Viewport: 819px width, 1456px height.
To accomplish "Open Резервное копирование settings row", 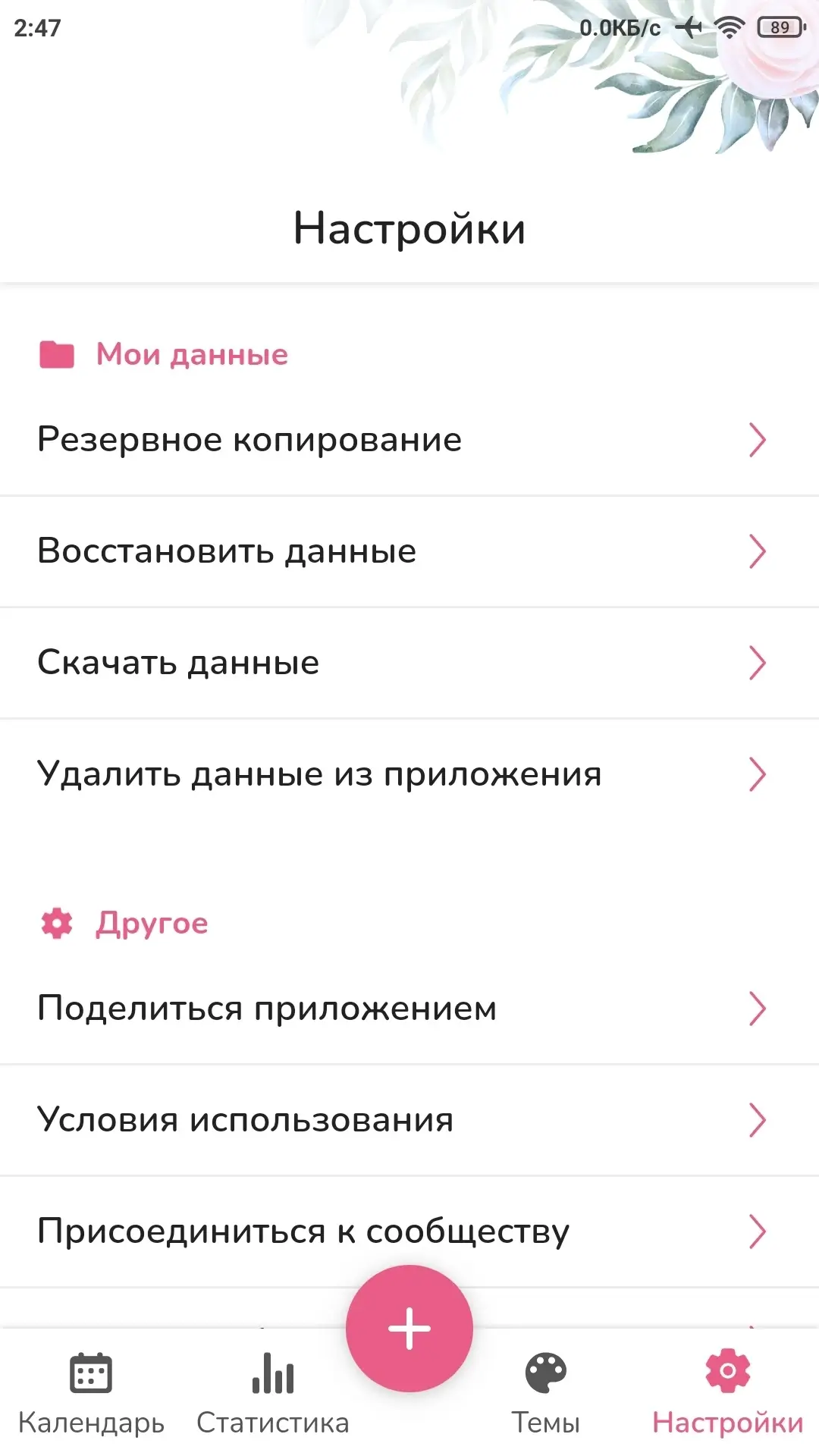I will click(409, 440).
